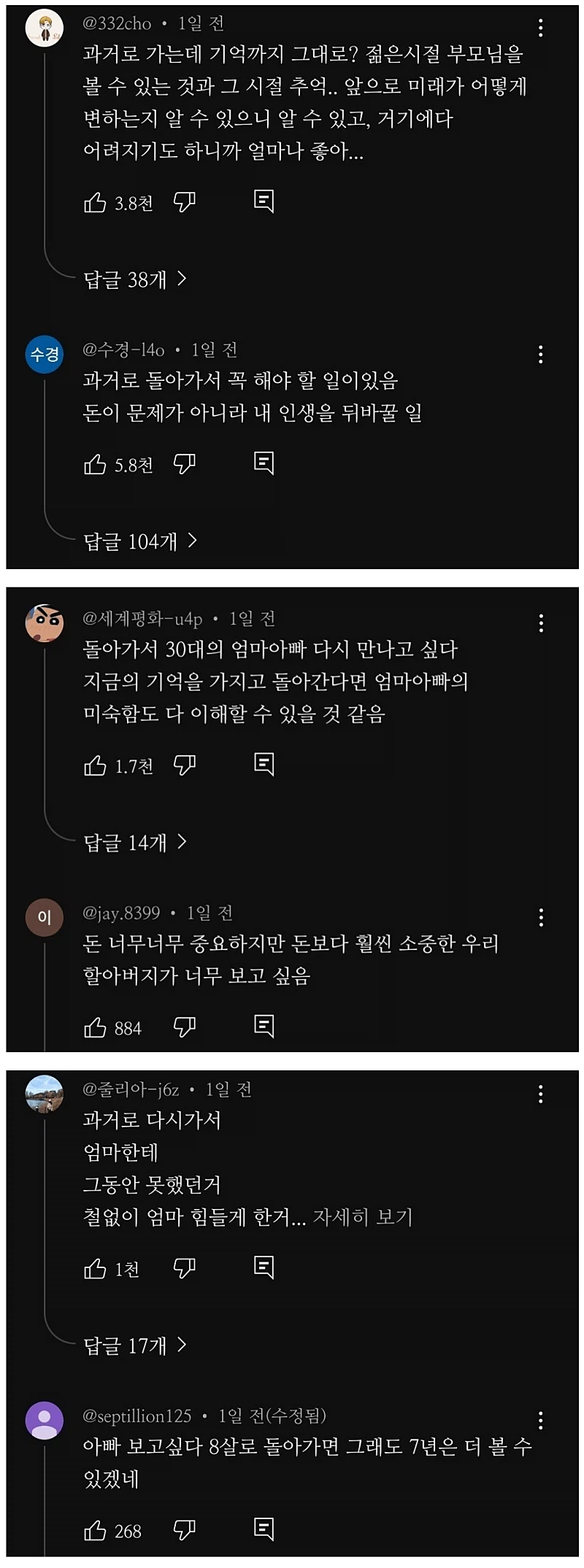Dislike @332cho's top comment
Screen dimensions: 584x1568
[184, 201]
